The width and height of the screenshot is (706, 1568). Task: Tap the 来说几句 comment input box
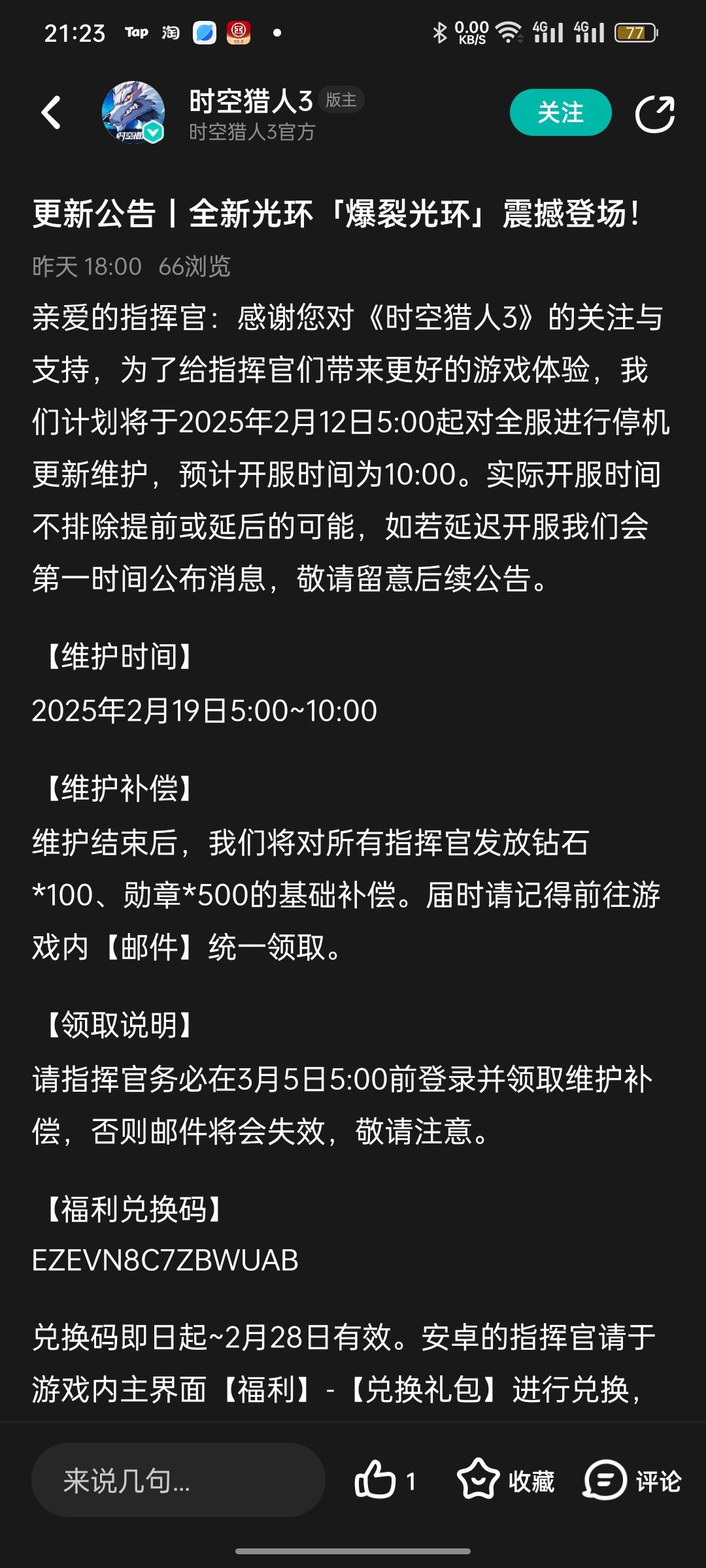pos(178,1480)
